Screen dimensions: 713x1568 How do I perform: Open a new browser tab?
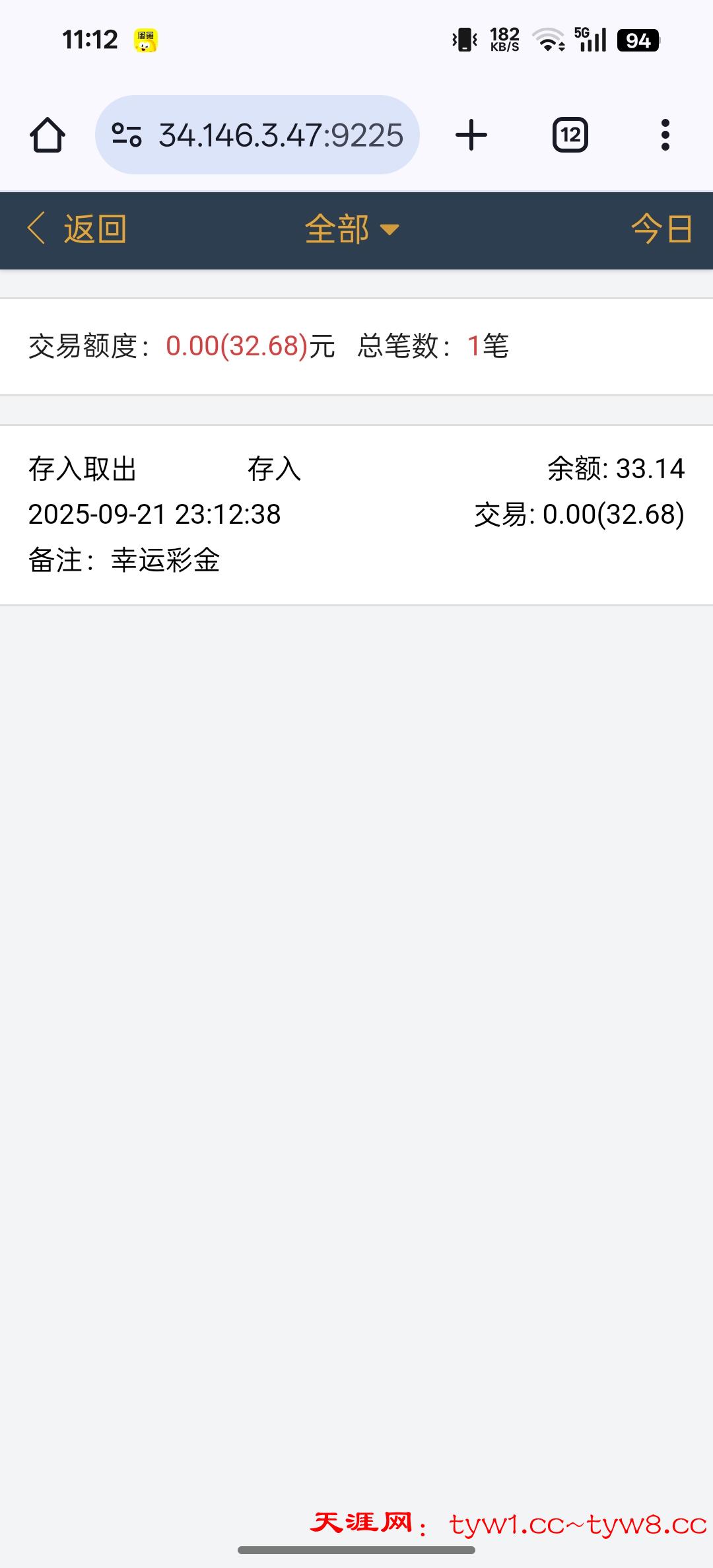(x=471, y=135)
